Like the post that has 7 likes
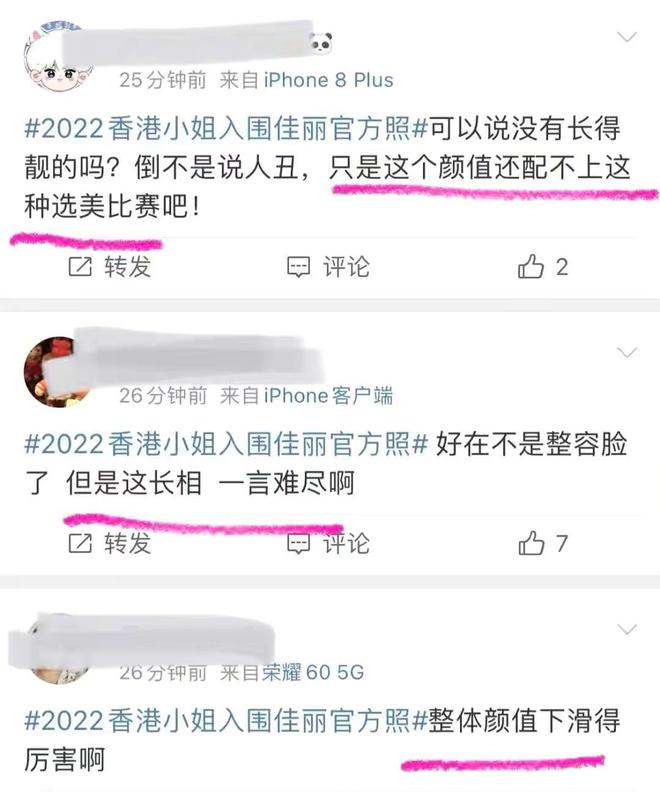 543,543
